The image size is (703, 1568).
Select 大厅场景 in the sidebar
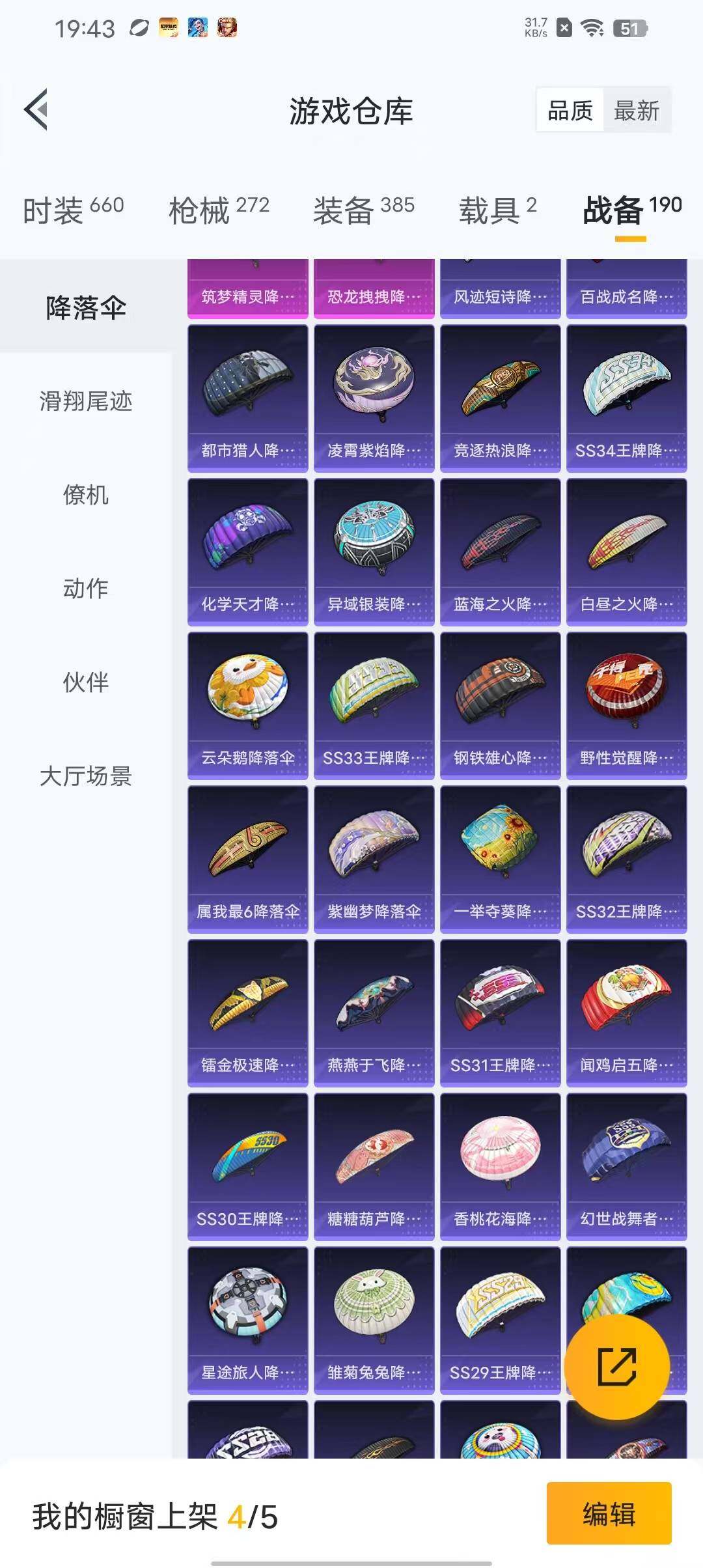point(86,776)
